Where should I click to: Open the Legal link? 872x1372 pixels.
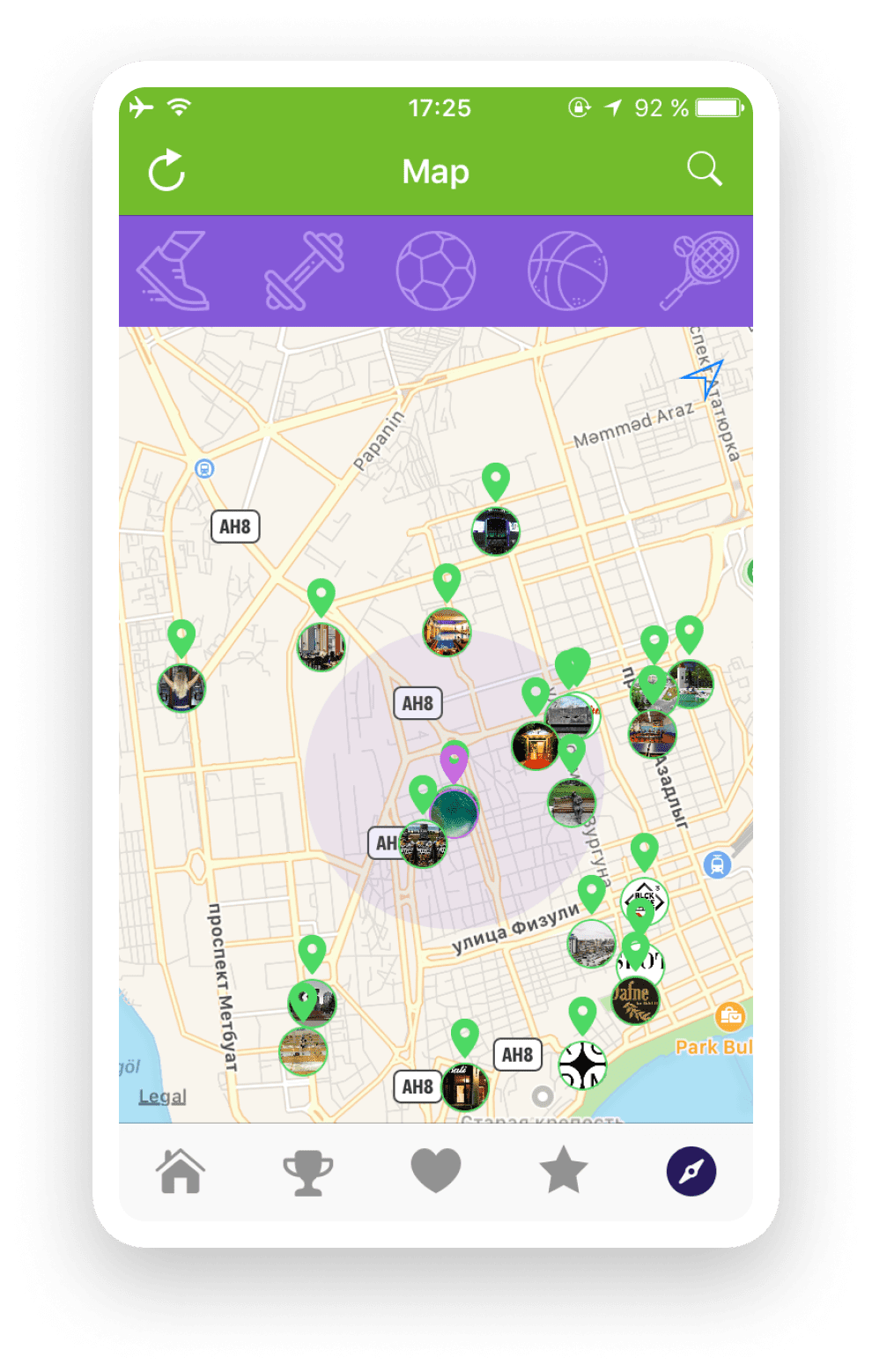tap(163, 1097)
